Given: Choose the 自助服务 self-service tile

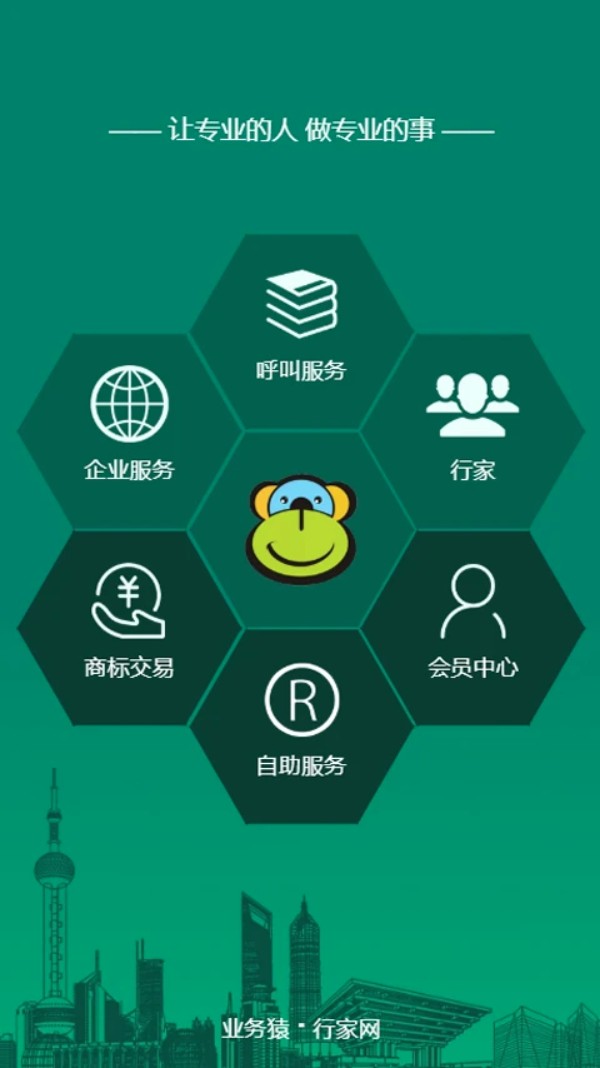Looking at the screenshot, I should point(301,725).
